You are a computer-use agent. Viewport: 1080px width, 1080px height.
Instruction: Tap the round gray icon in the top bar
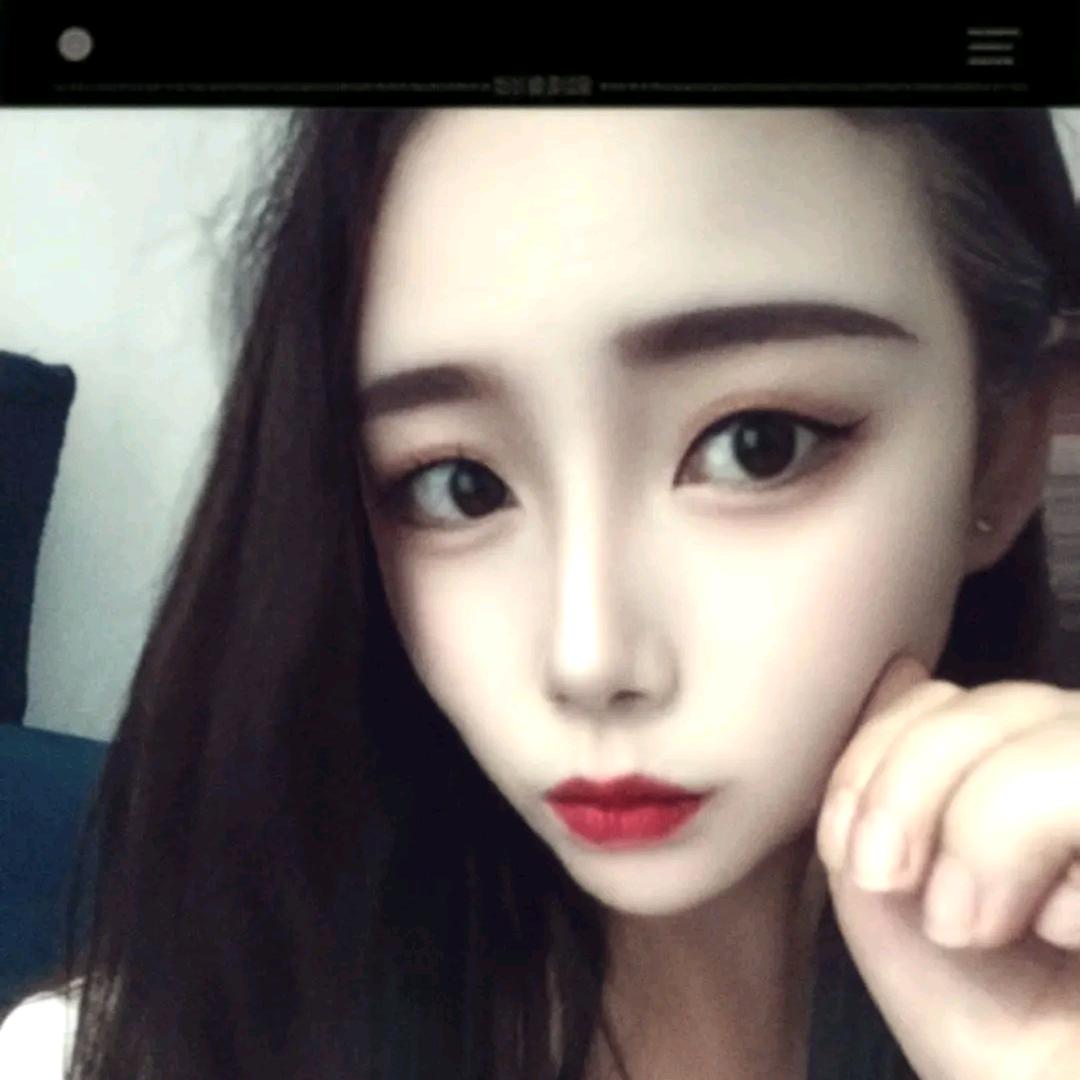[x=75, y=44]
